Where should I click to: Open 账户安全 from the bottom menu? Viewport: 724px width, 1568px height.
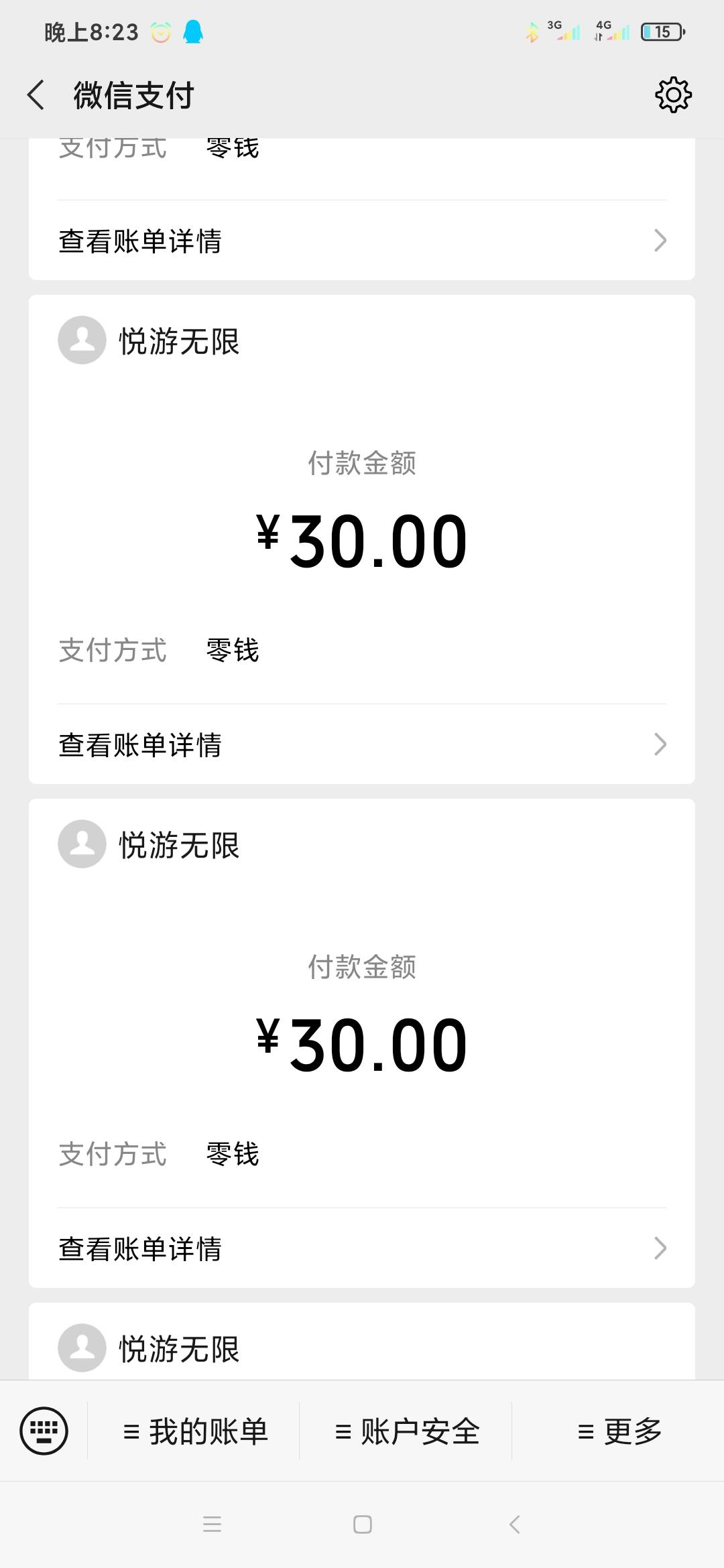tap(407, 1431)
